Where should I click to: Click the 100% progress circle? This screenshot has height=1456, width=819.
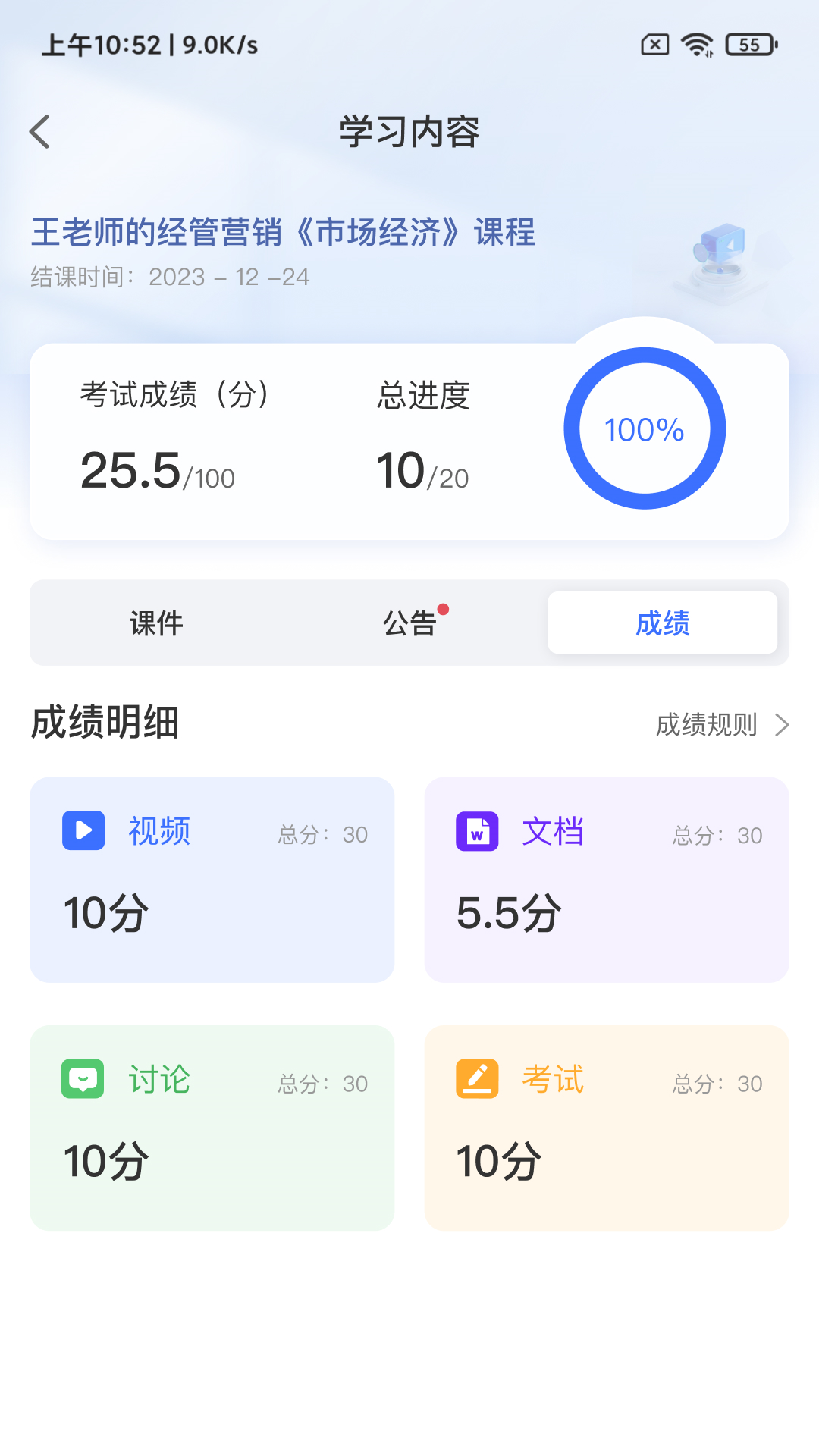(644, 428)
